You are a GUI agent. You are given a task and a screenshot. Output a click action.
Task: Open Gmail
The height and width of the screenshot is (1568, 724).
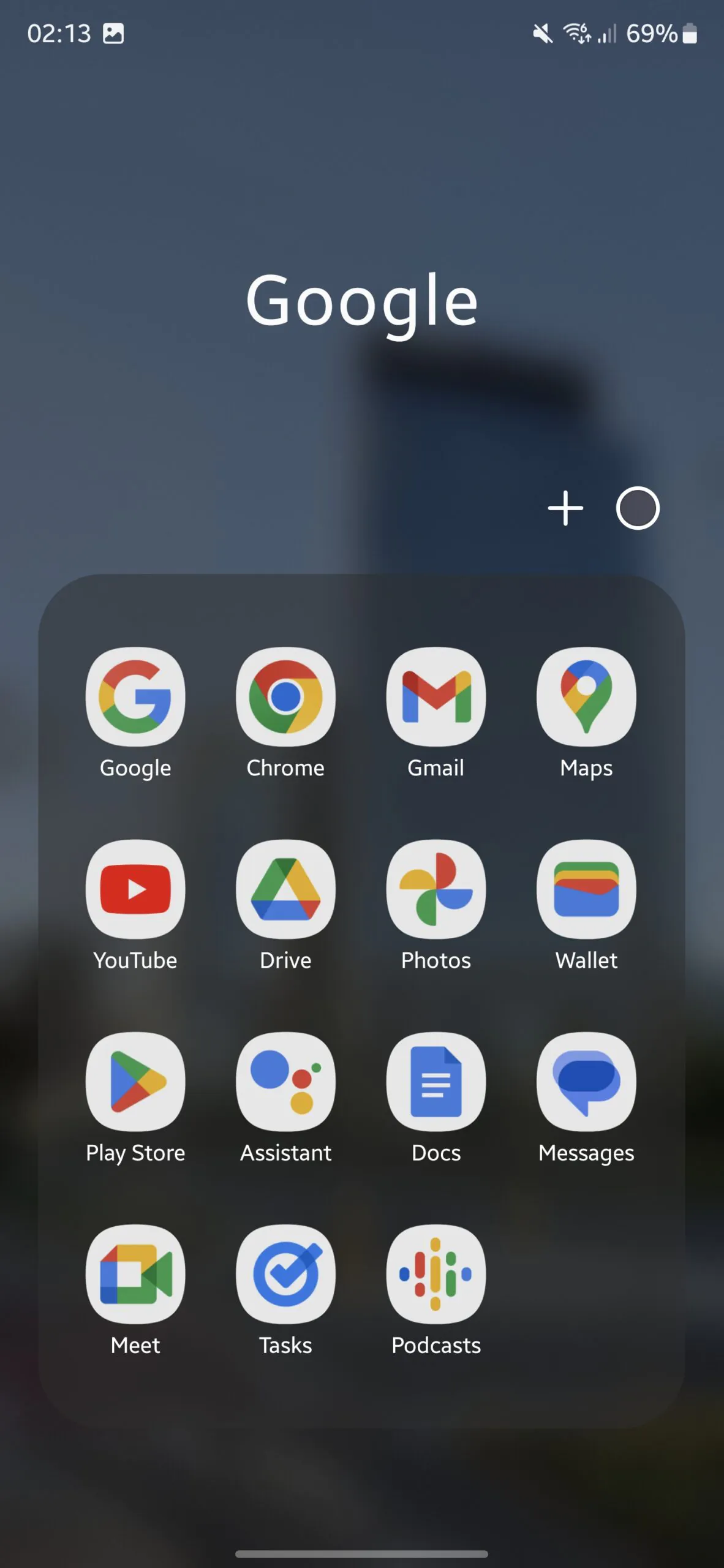[x=436, y=697]
